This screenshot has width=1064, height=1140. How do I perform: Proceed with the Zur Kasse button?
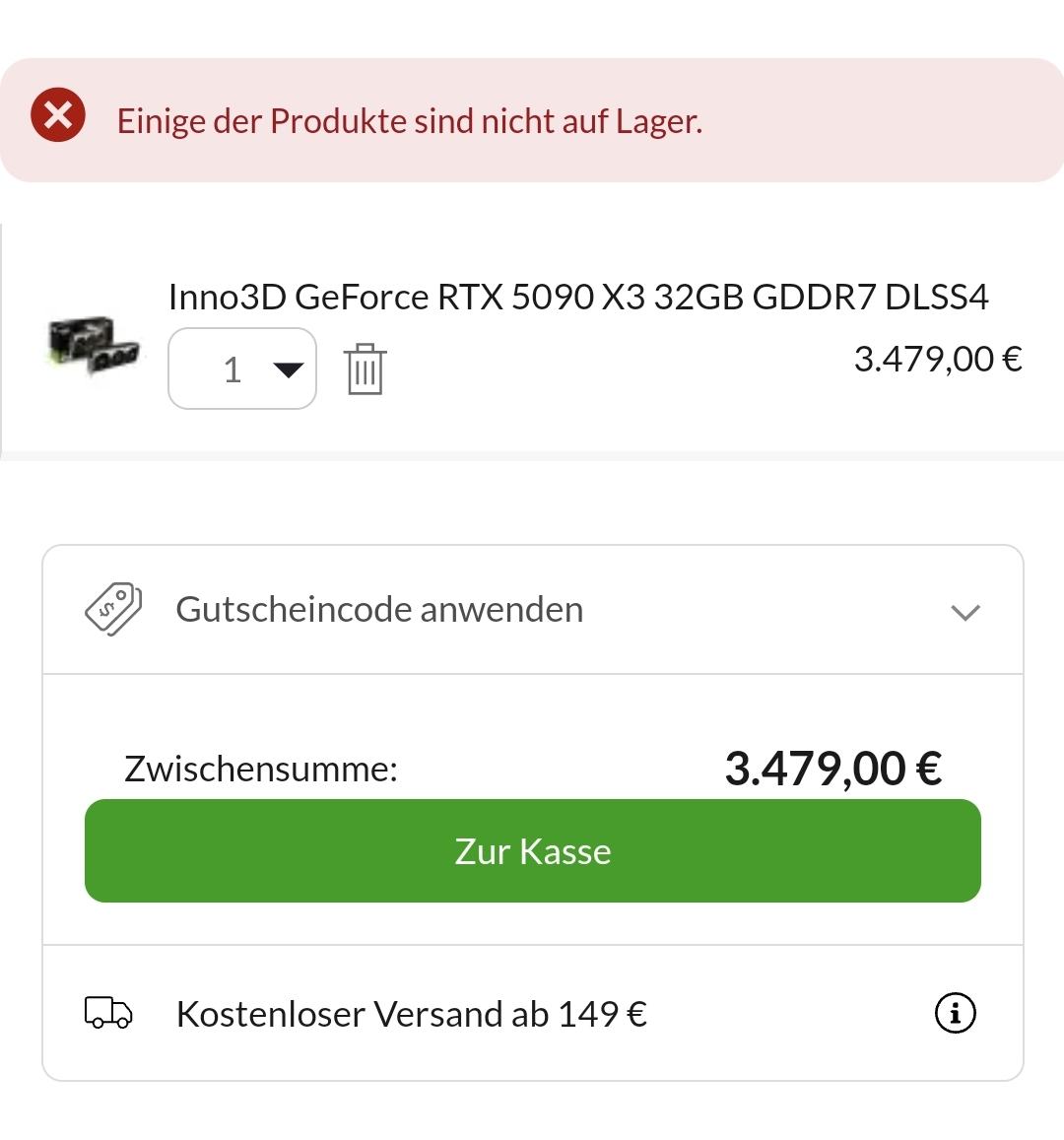(532, 851)
